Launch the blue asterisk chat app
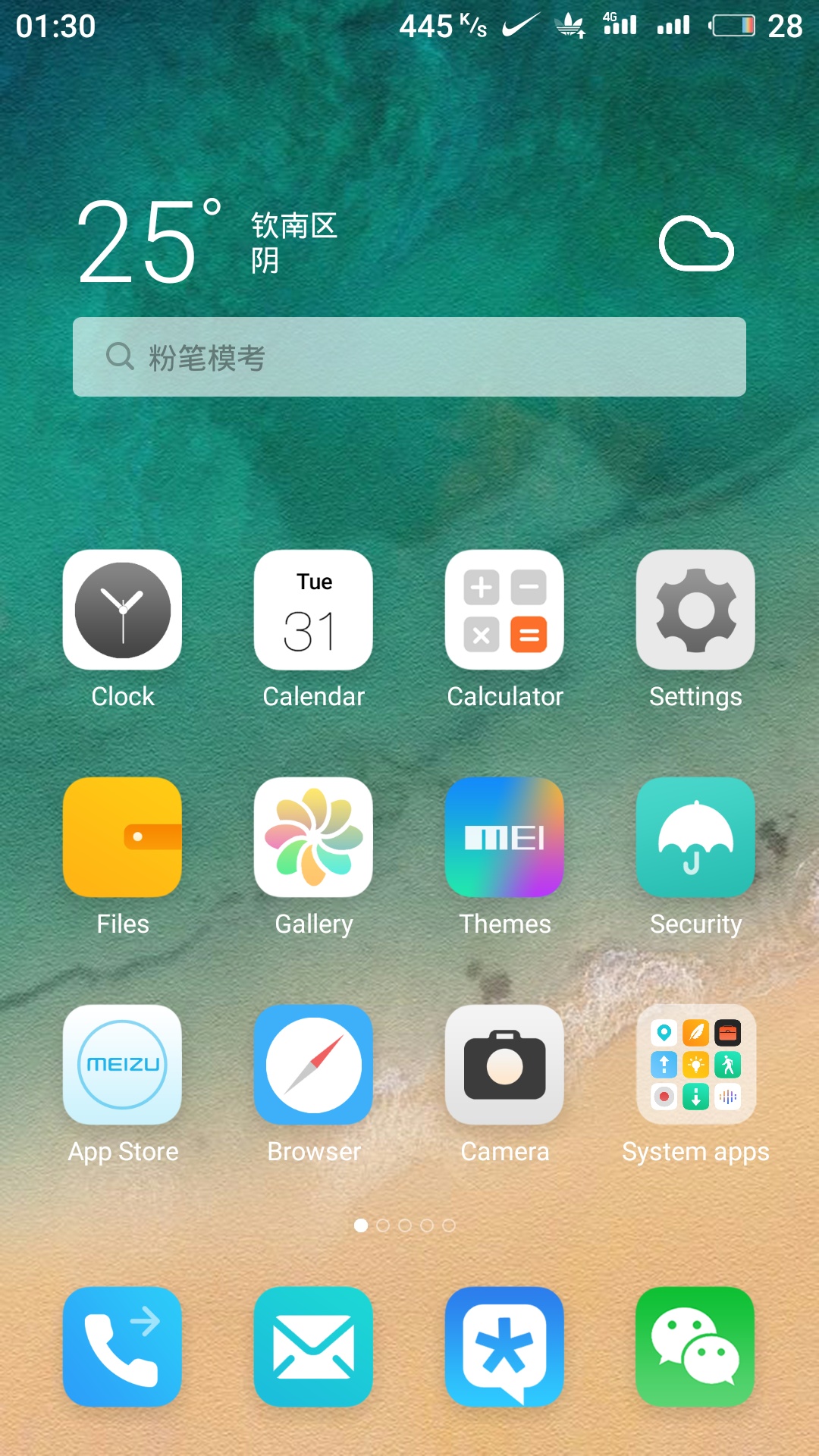Screen dimensions: 819x1456 point(504,1347)
